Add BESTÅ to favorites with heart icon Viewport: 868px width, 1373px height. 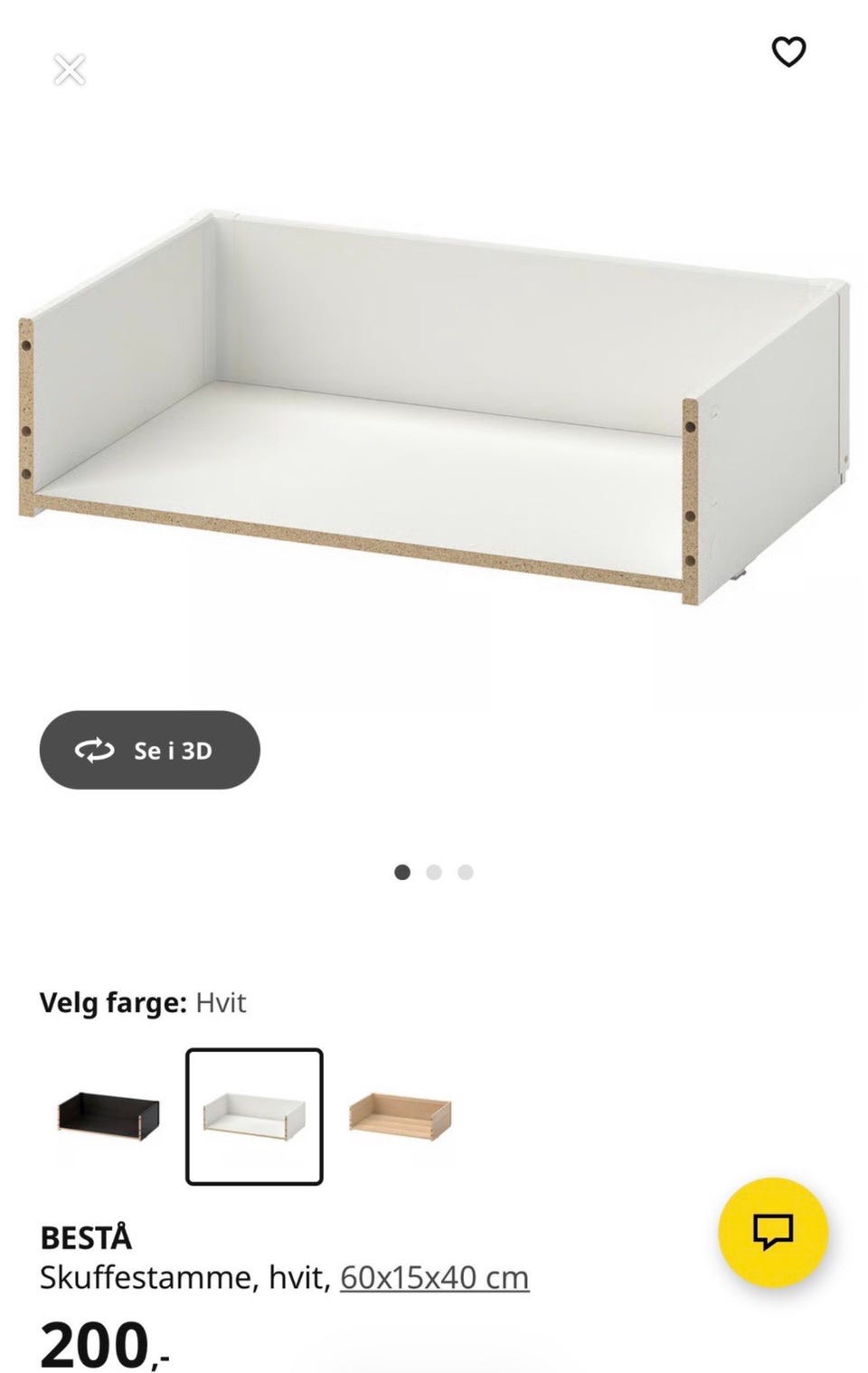(x=788, y=52)
